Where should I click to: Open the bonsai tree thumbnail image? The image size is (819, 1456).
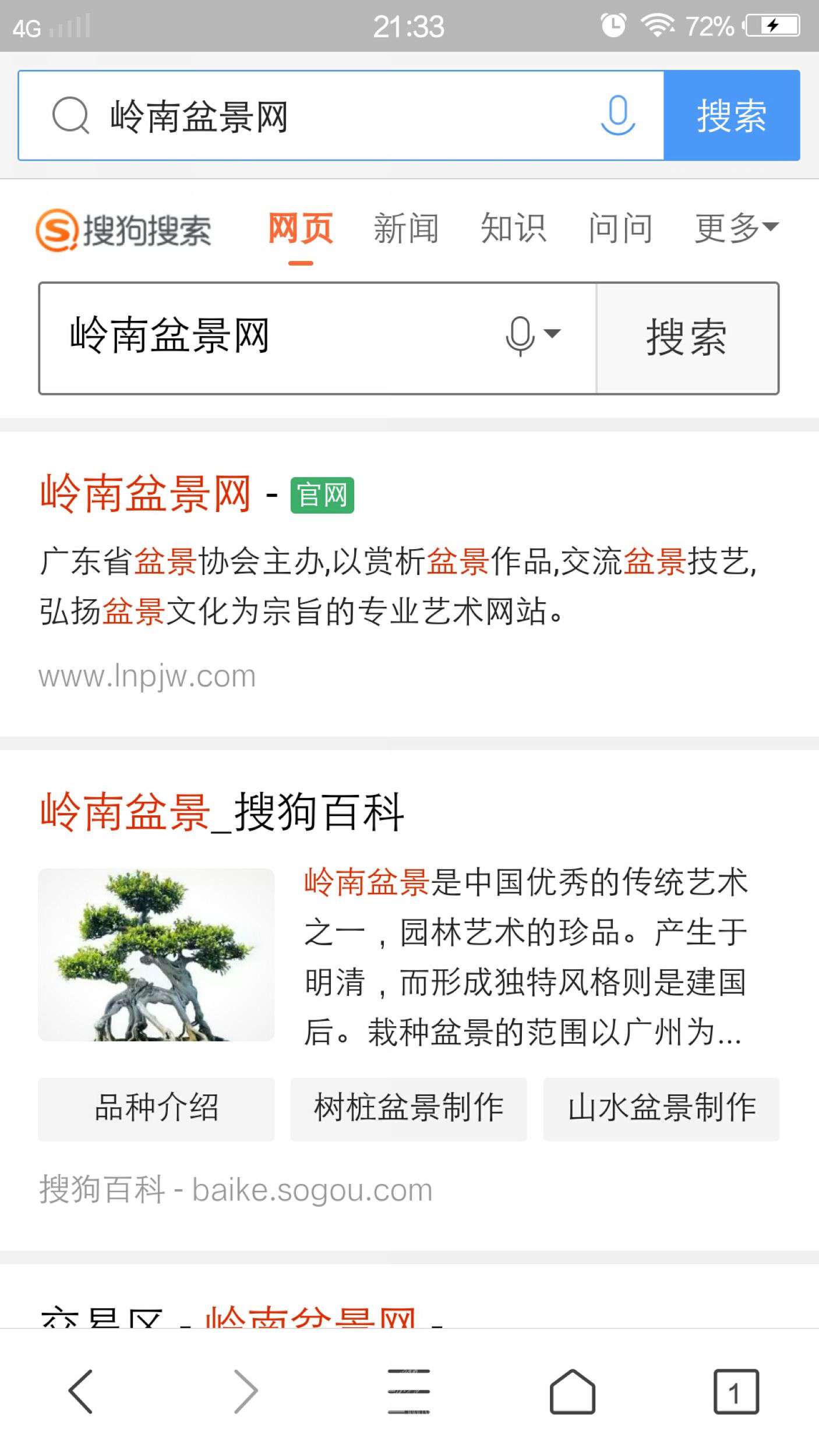(x=156, y=955)
